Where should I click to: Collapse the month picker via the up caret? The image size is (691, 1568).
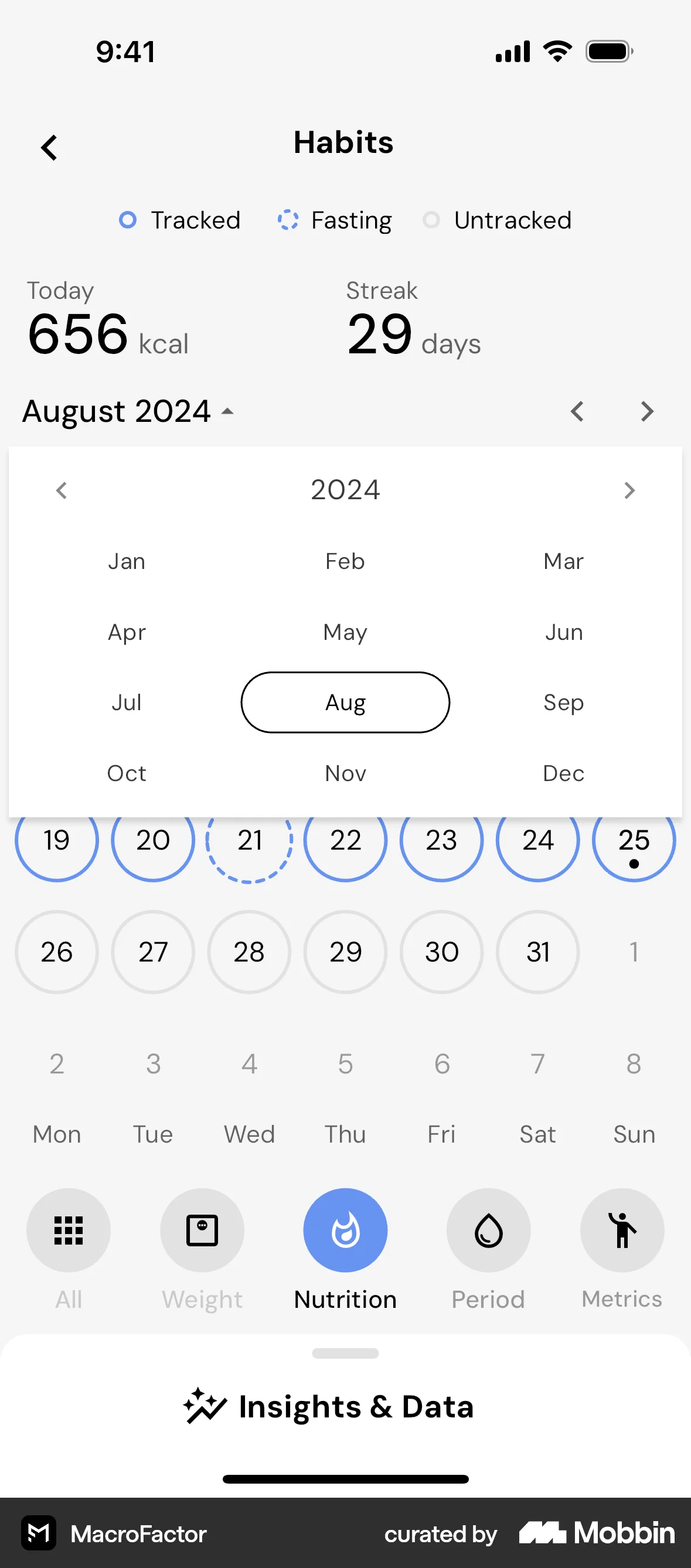coord(227,411)
